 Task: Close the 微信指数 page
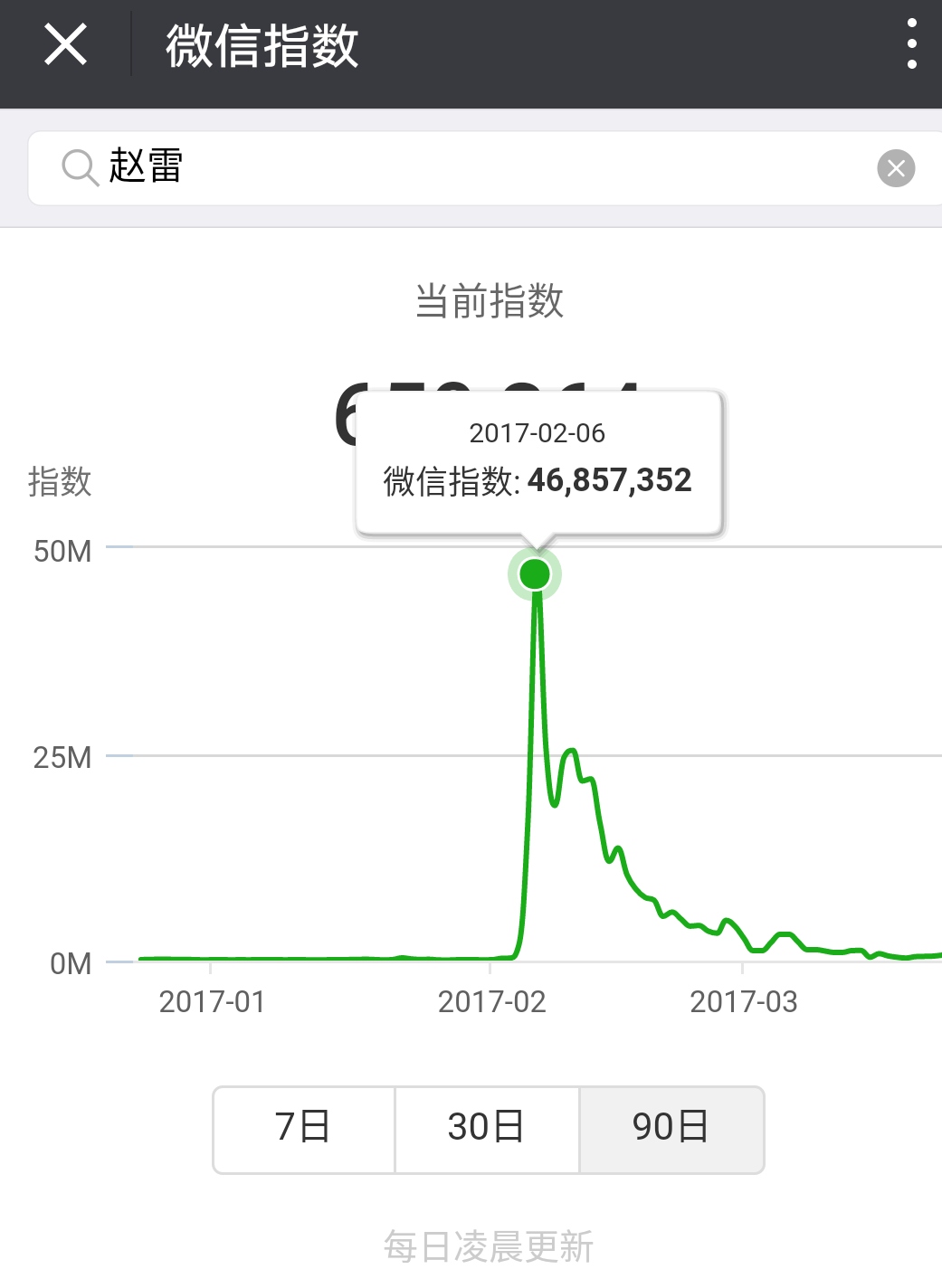(x=65, y=44)
